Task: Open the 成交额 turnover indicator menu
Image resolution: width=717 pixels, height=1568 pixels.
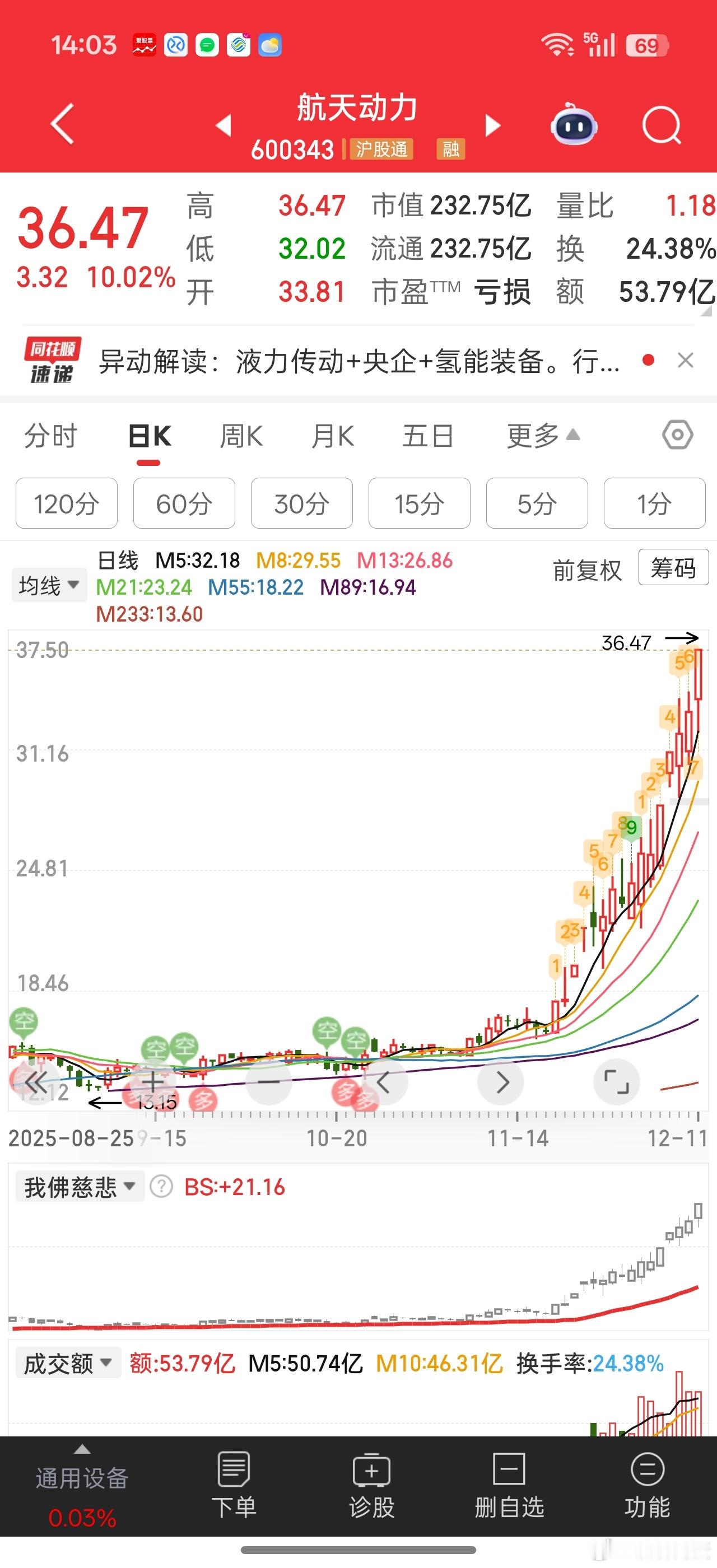Action: pyautogui.click(x=67, y=1363)
